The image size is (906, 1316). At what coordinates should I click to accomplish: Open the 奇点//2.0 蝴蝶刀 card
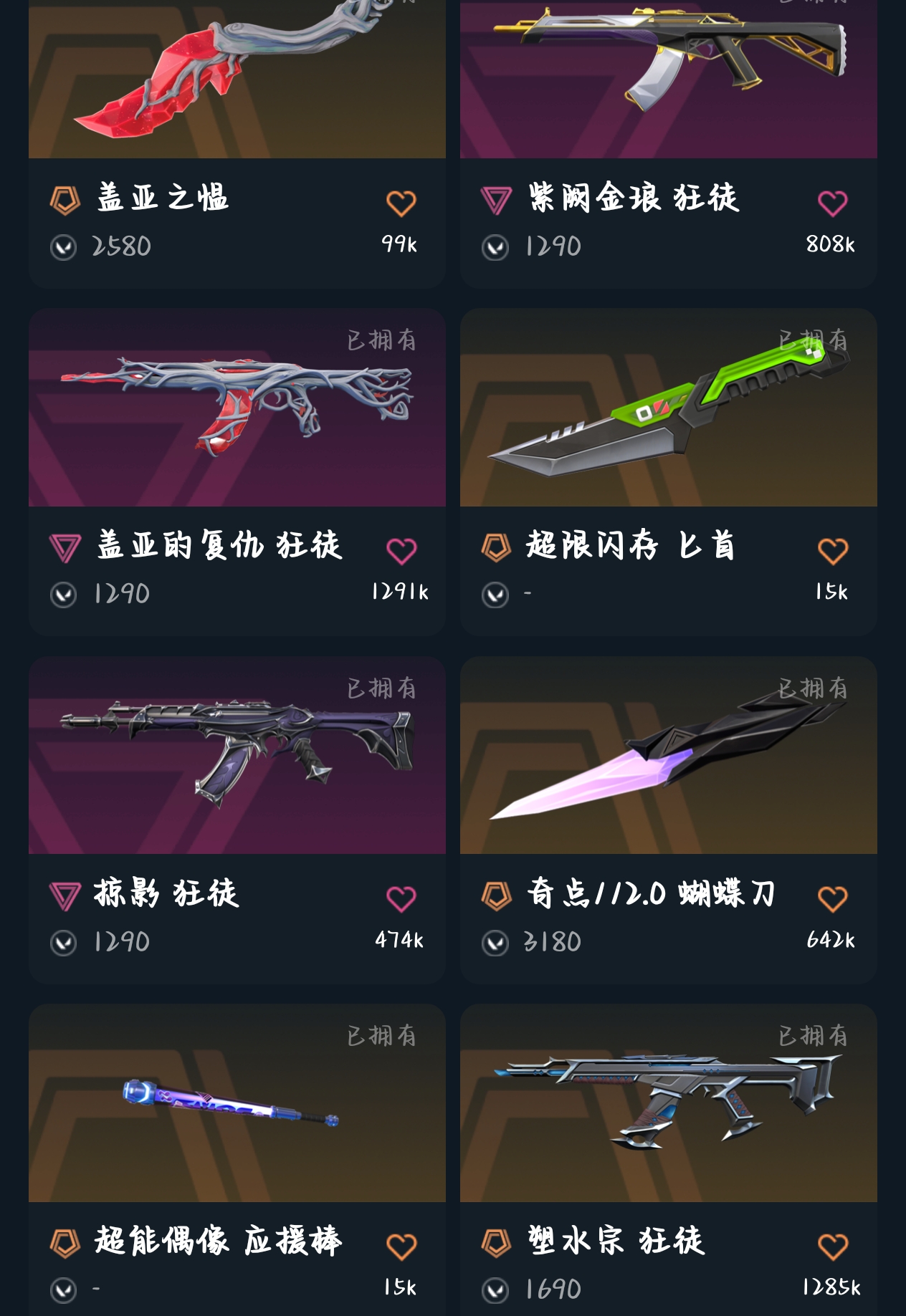[668, 756]
